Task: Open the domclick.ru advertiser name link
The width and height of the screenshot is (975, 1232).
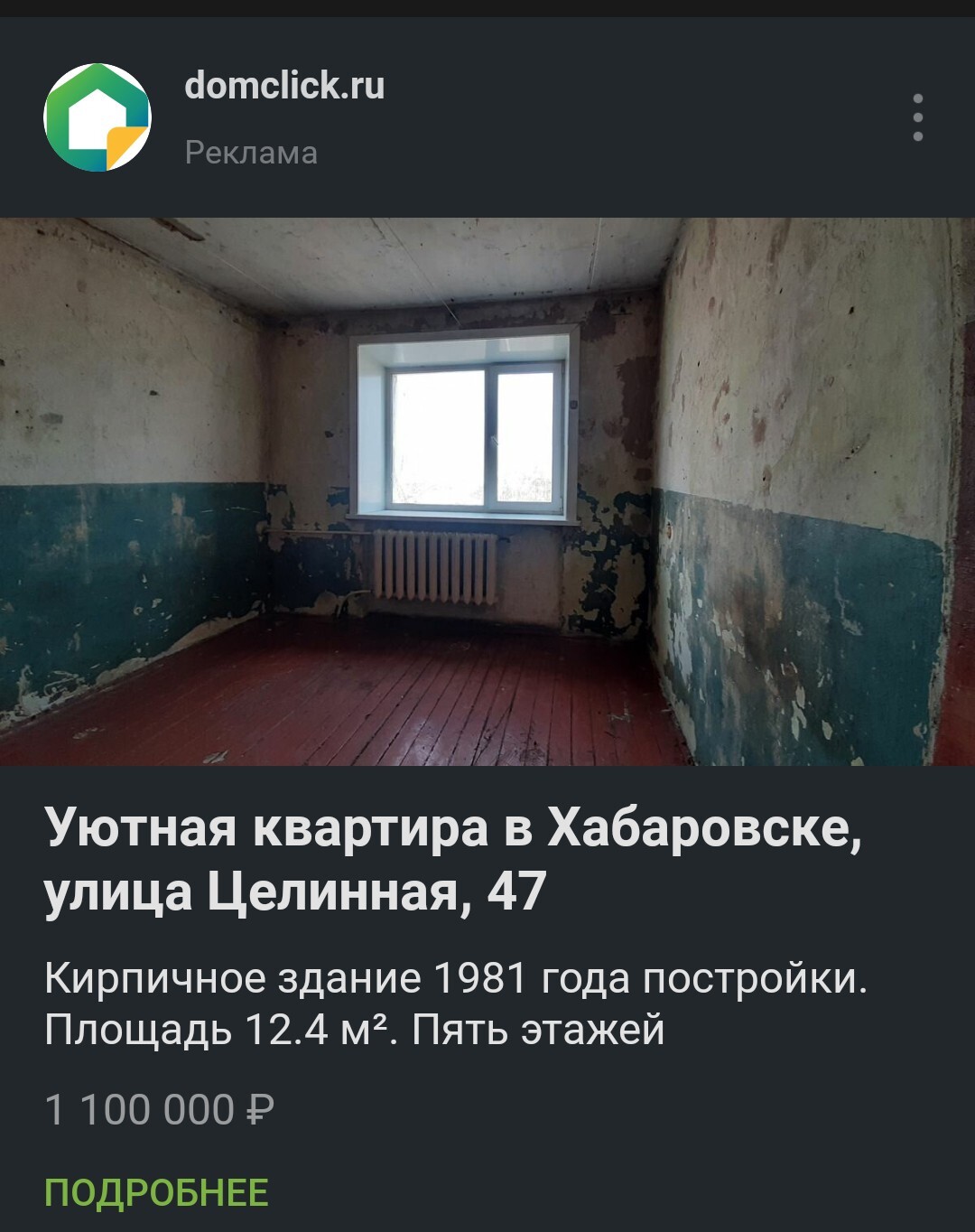Action: [x=284, y=86]
